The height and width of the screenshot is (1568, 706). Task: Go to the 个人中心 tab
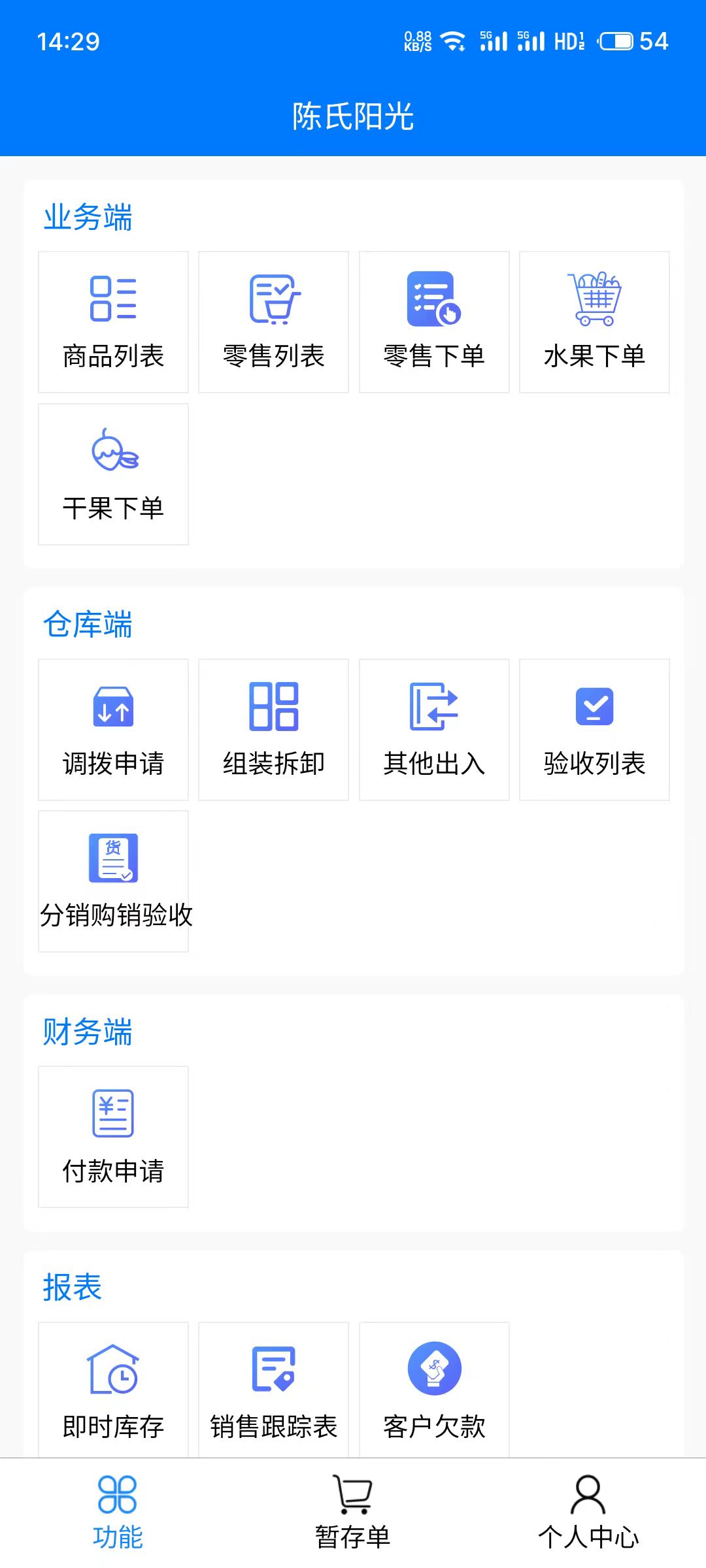pos(588,1513)
